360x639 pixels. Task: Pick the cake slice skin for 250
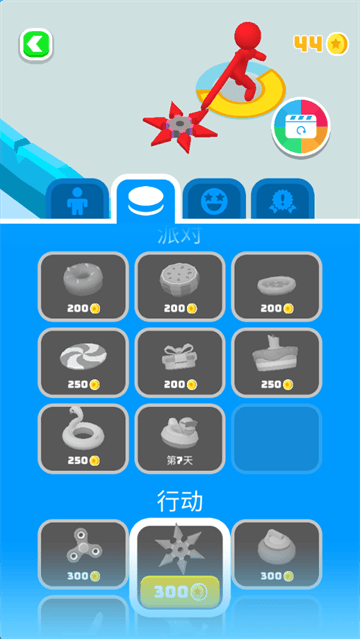click(x=276, y=363)
